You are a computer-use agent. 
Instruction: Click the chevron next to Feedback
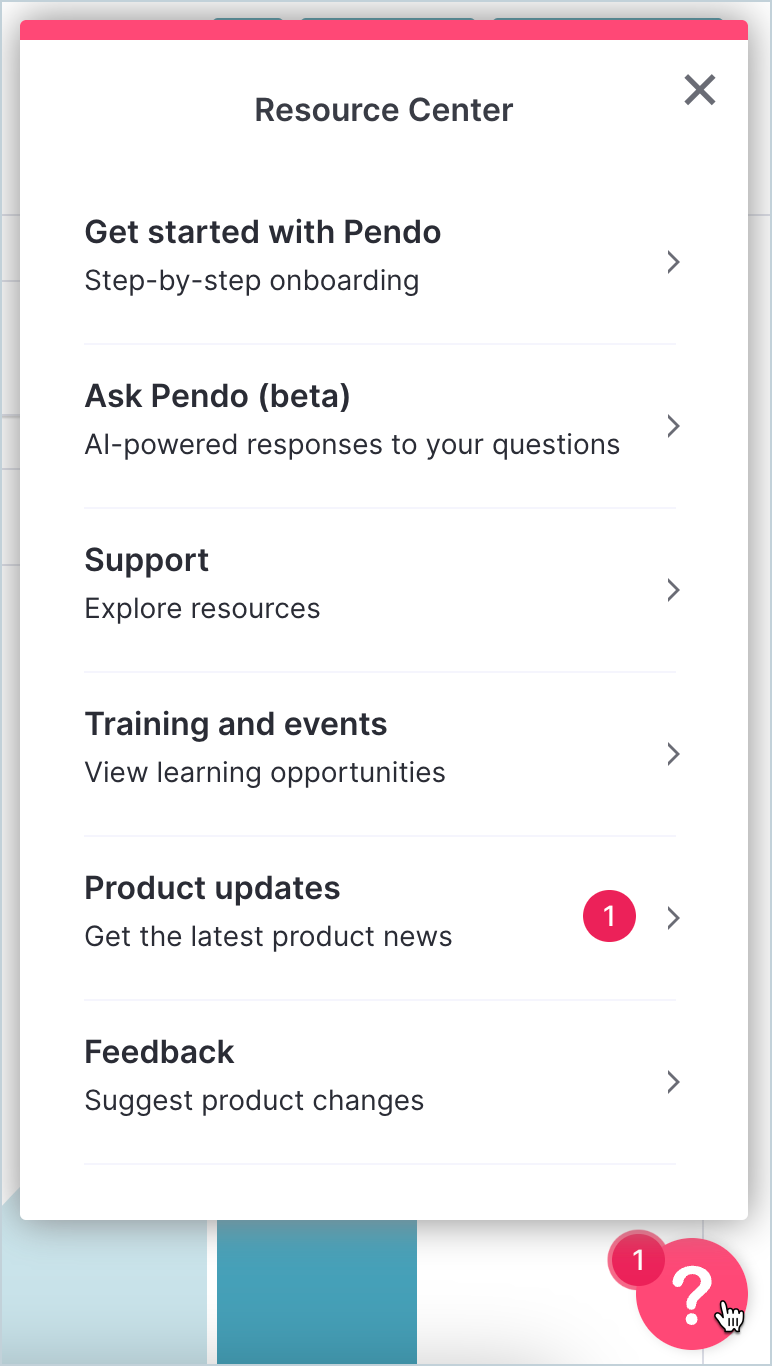coord(672,1082)
